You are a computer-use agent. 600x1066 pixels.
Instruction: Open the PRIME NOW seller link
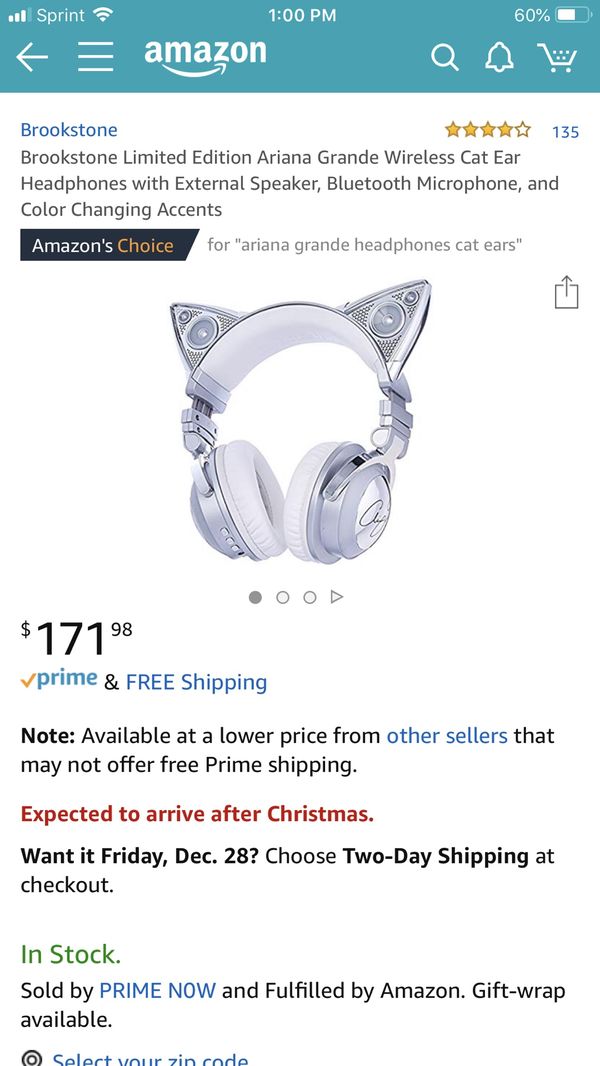[158, 991]
